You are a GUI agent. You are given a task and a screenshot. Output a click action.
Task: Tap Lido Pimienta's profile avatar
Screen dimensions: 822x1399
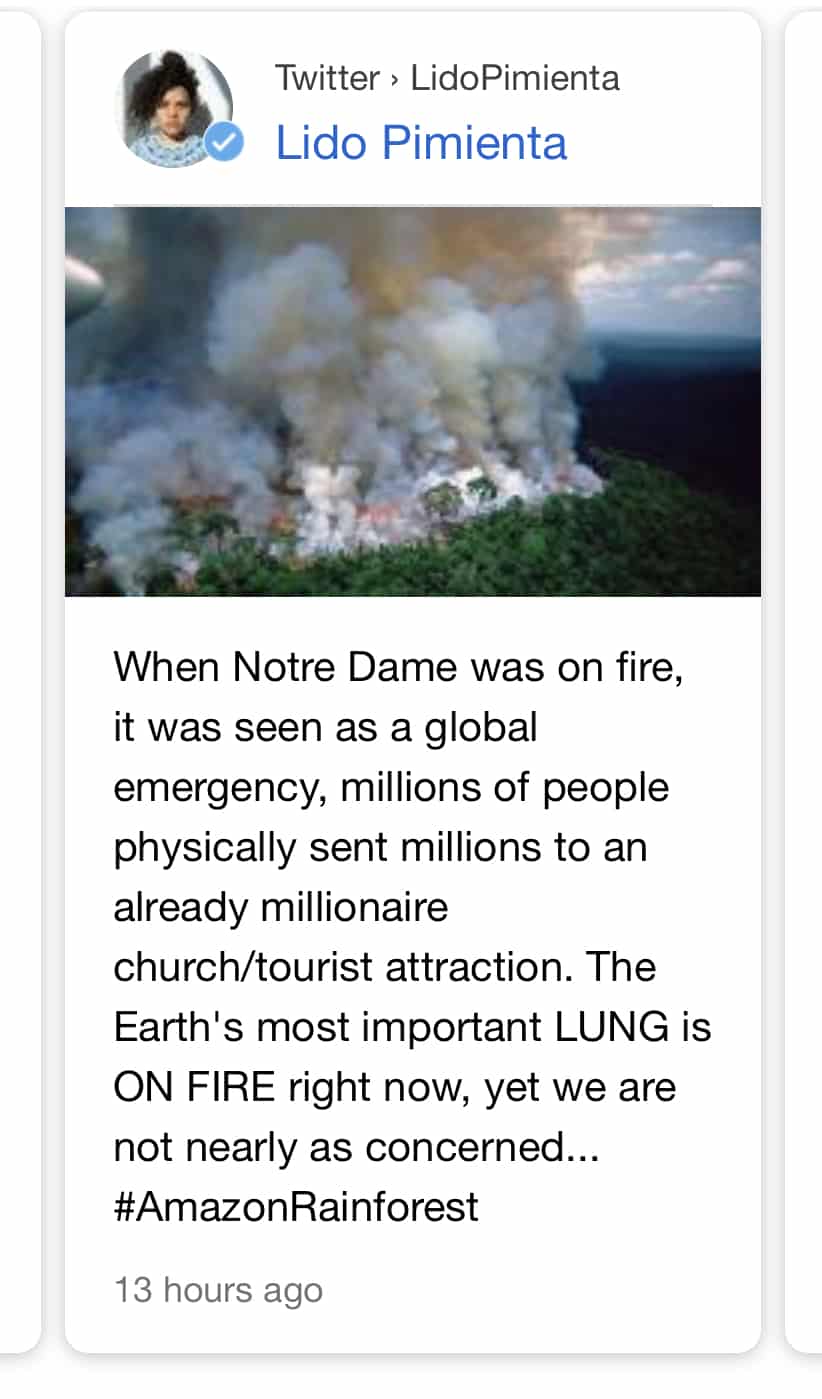[173, 108]
